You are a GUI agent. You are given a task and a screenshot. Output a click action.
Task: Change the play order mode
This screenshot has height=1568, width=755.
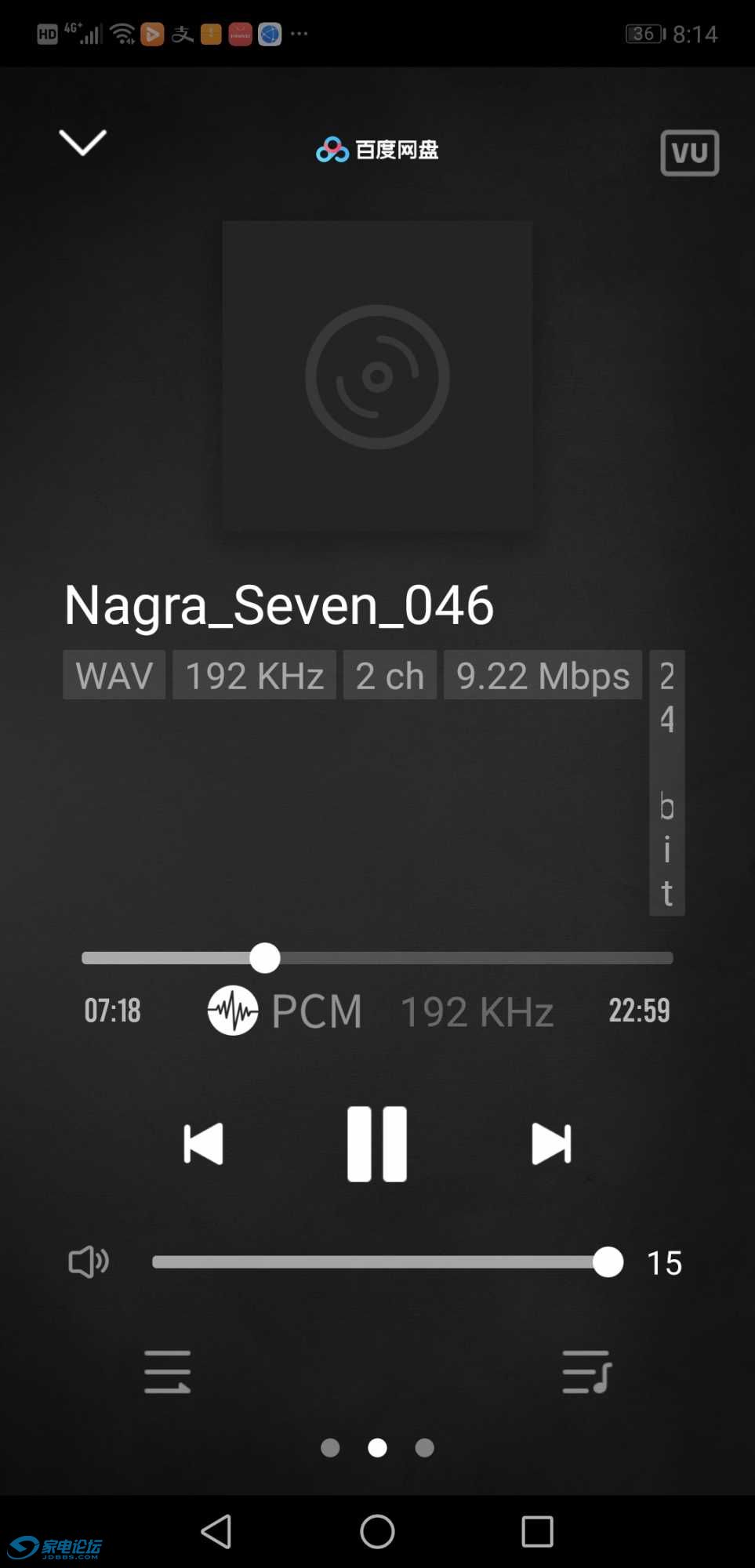pos(168,1372)
